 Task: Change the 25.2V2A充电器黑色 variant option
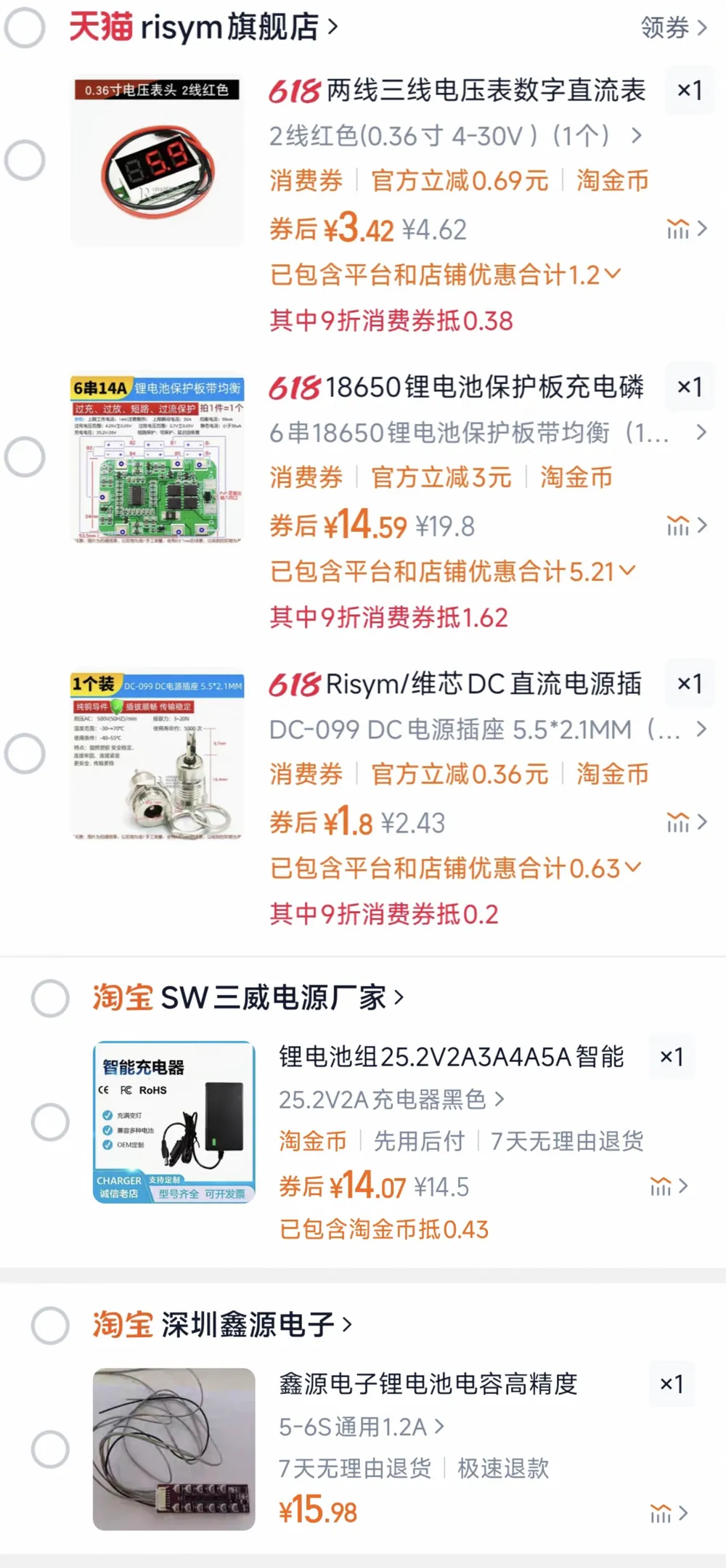click(x=392, y=1099)
